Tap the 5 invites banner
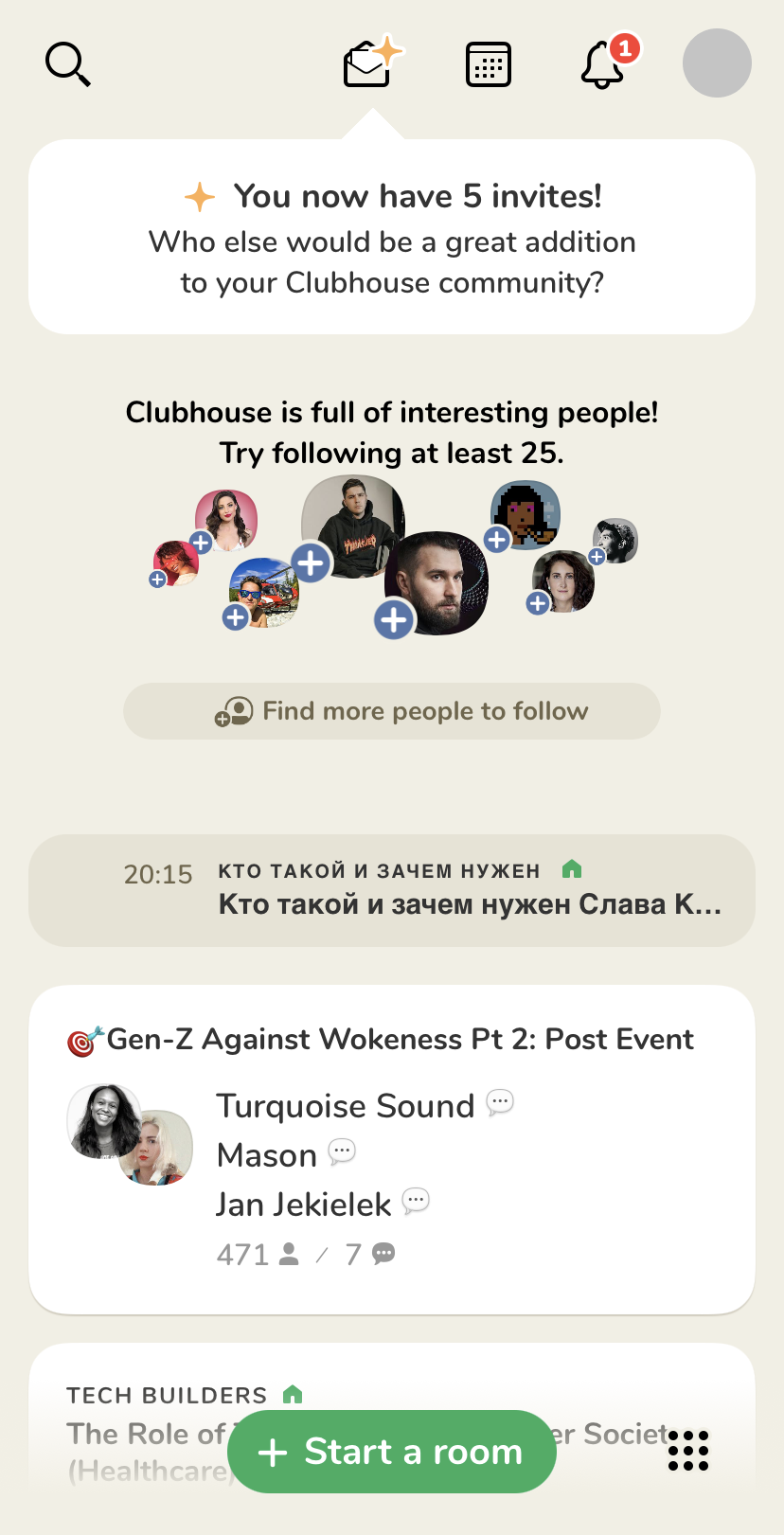 [392, 237]
